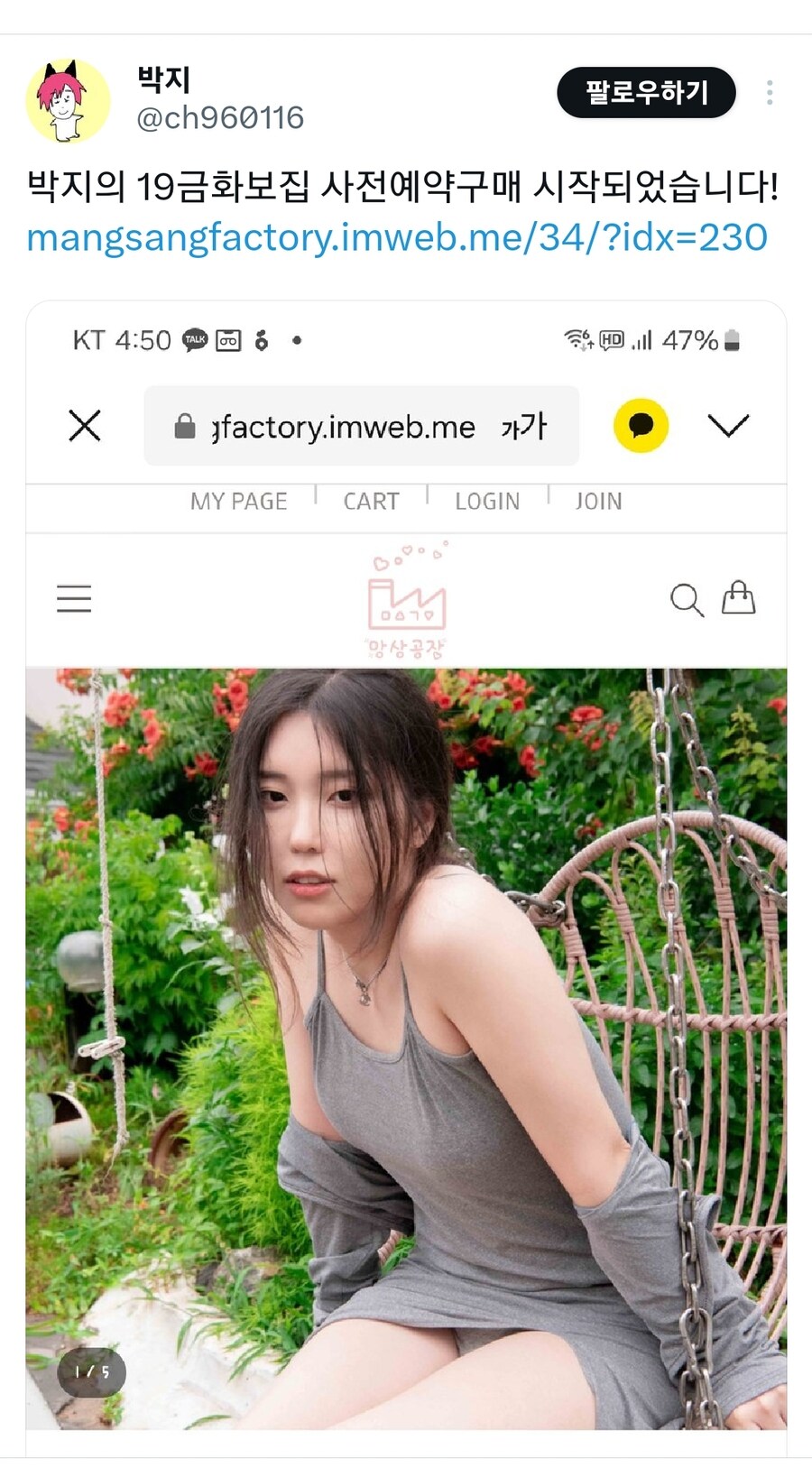
Task: Open the post's overflow menu
Action: tap(769, 92)
